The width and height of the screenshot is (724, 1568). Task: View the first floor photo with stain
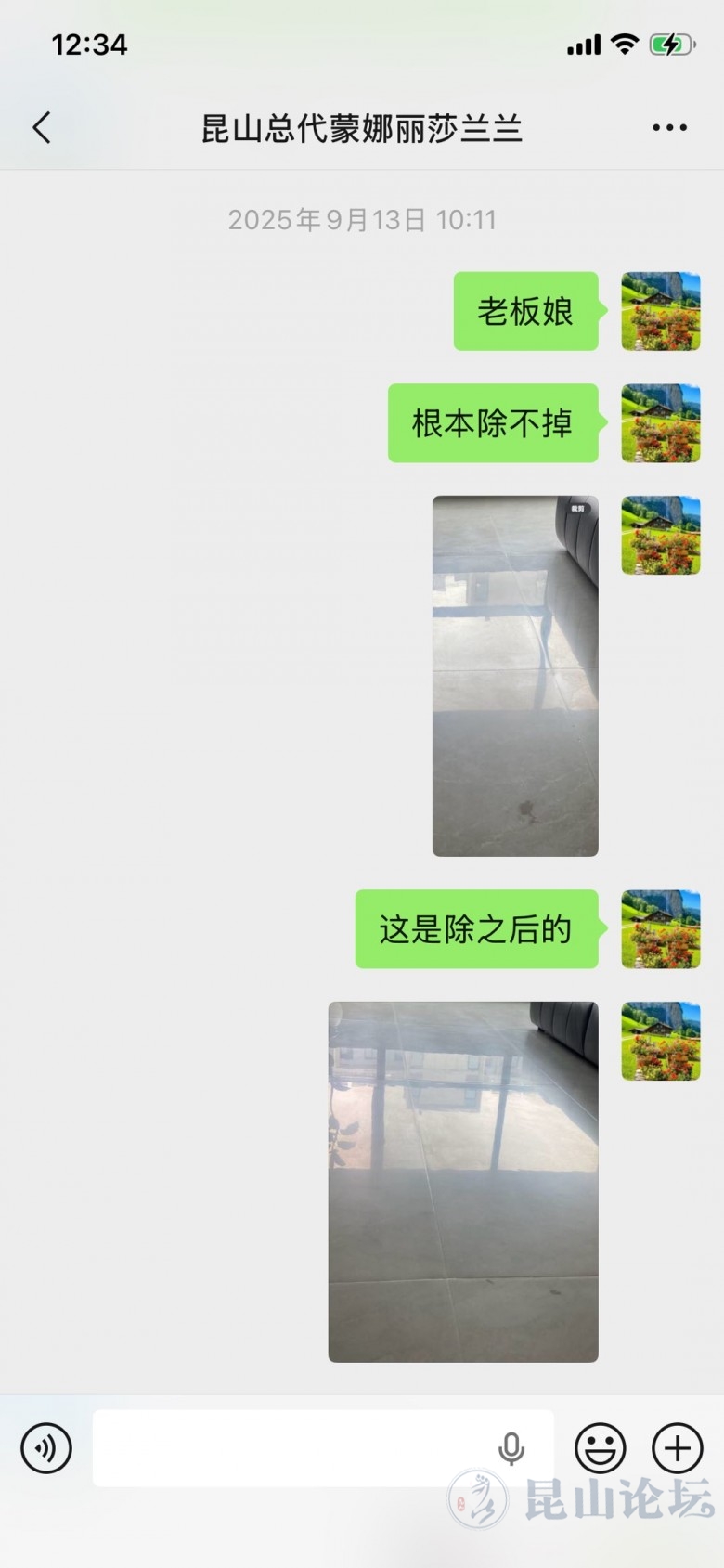click(515, 676)
